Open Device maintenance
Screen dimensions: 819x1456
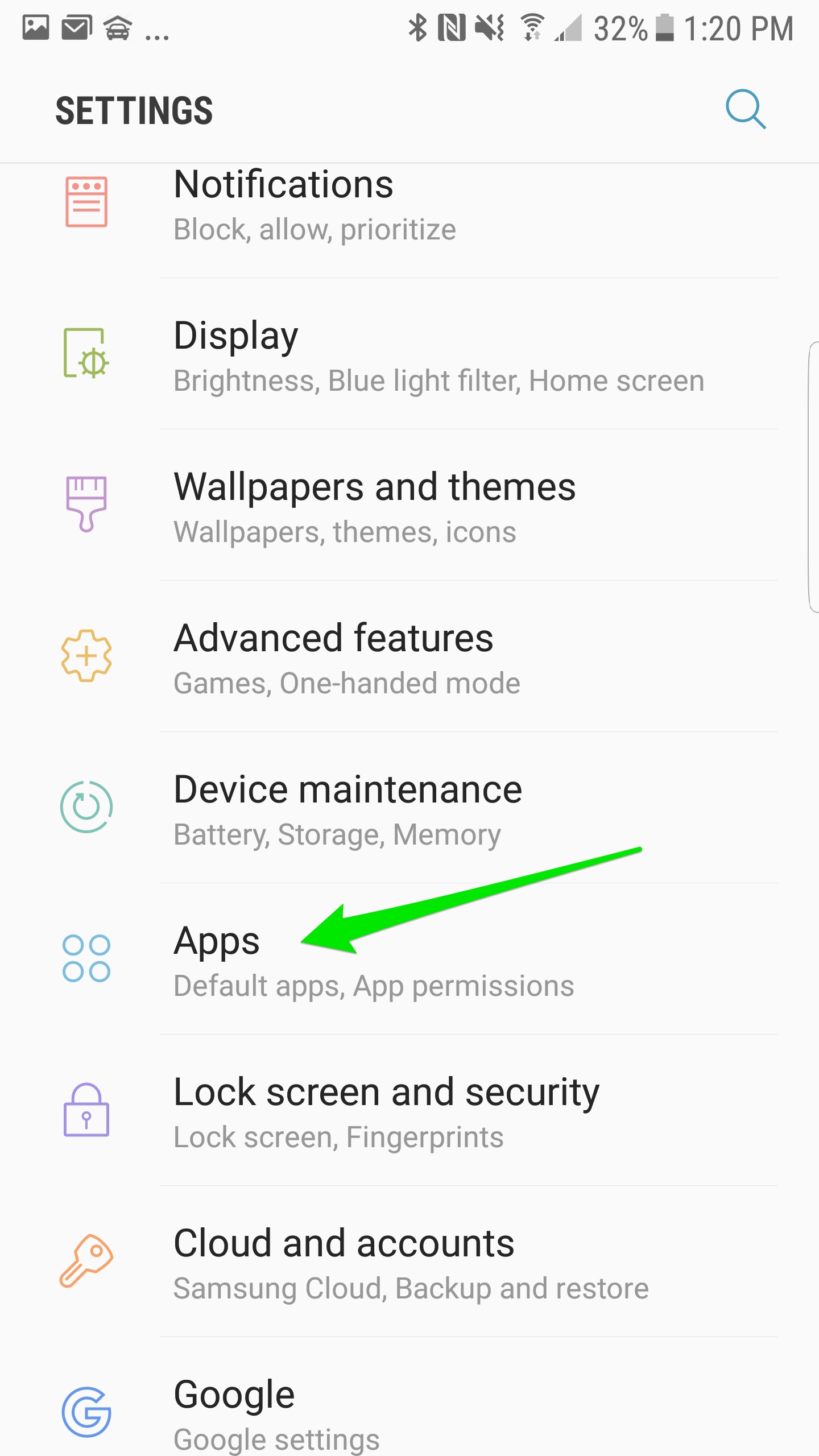click(x=409, y=810)
